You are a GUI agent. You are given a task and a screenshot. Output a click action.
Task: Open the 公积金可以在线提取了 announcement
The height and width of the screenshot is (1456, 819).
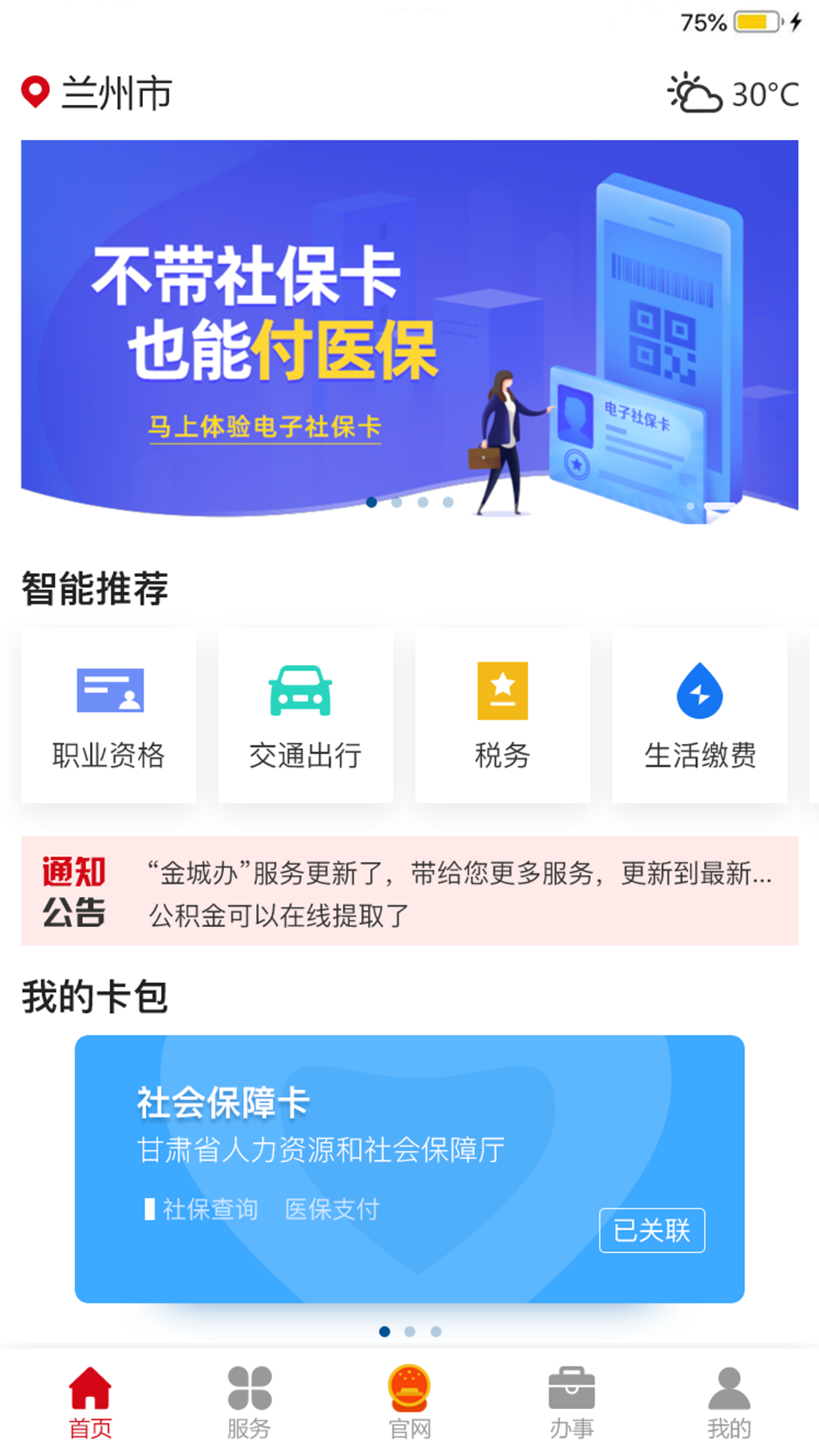[279, 916]
